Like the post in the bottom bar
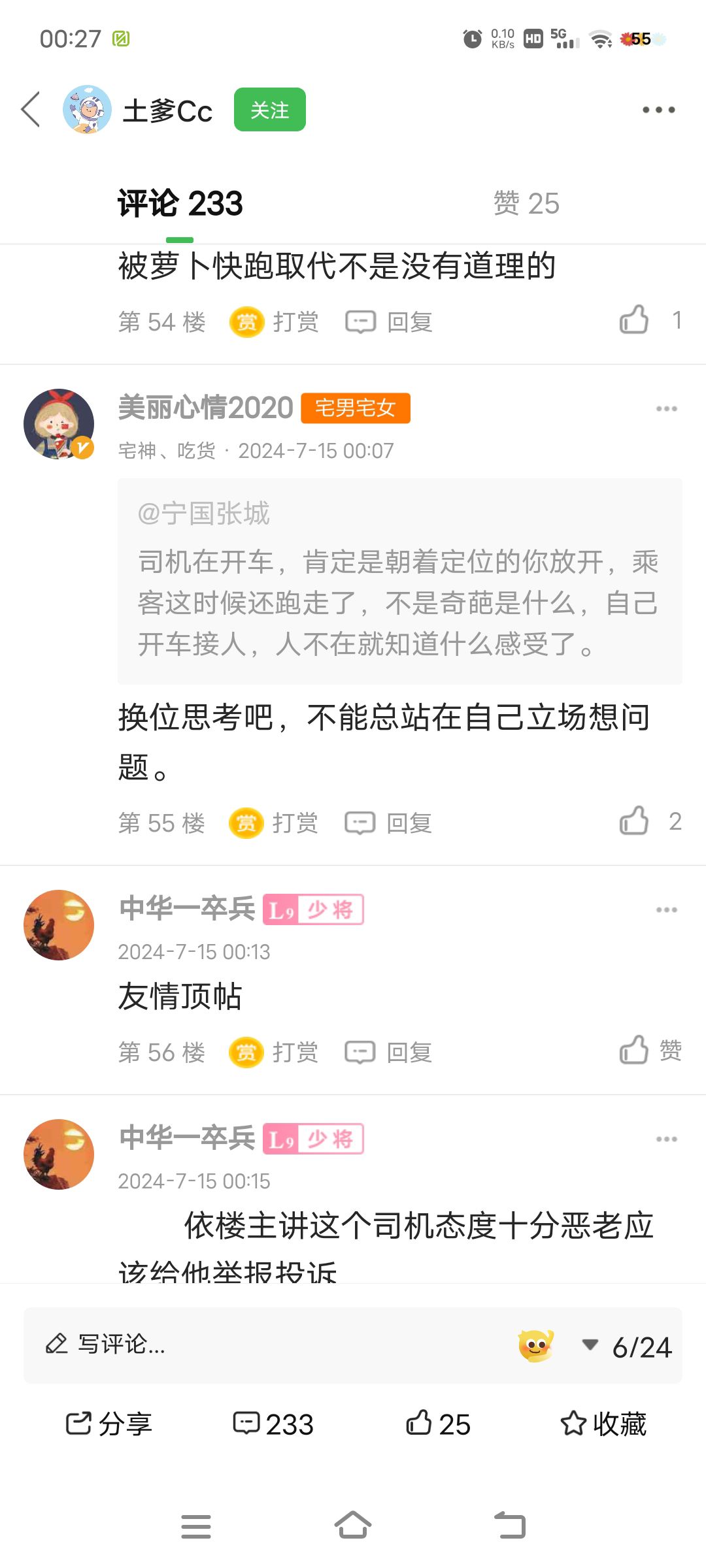 (x=438, y=1424)
